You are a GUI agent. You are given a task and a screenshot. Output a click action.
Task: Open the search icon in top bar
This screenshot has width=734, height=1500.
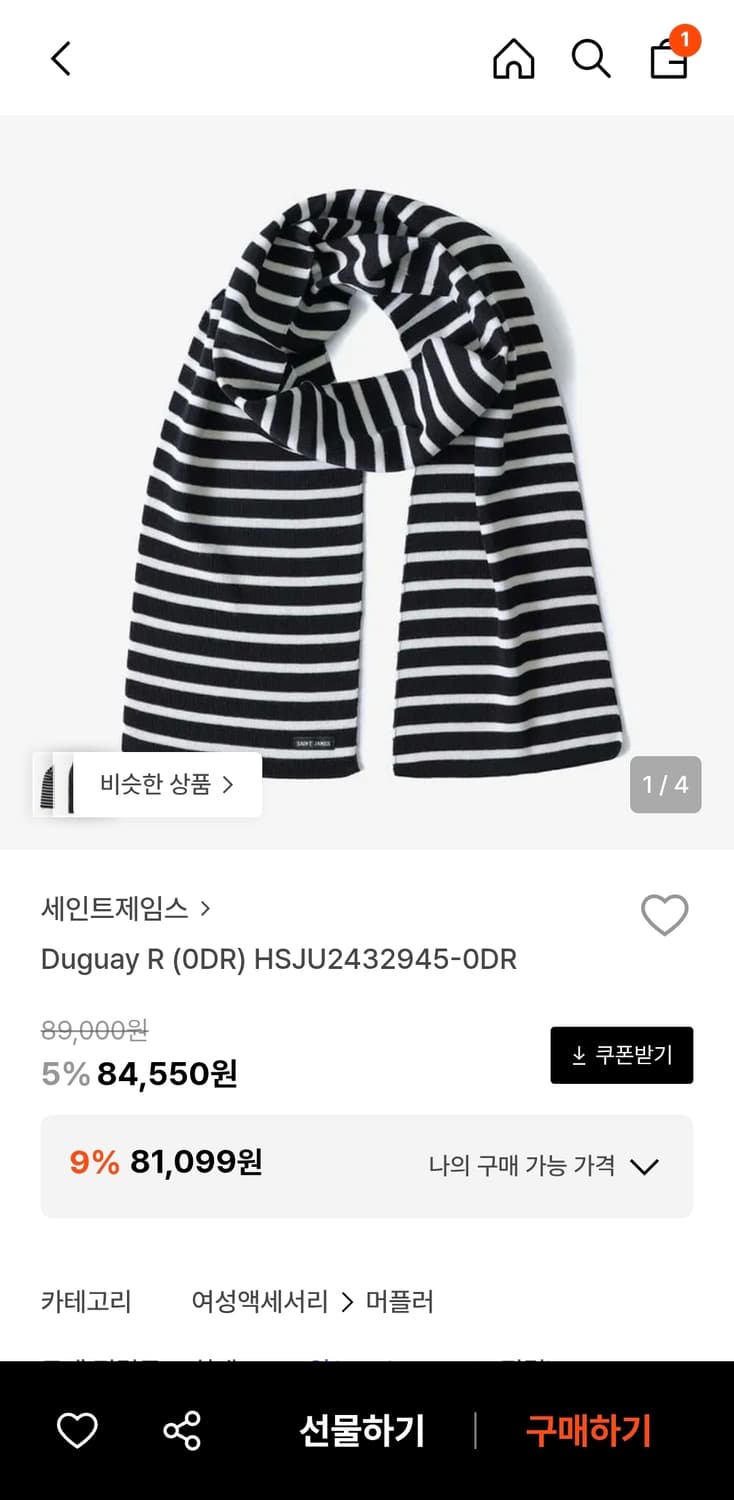[x=591, y=59]
